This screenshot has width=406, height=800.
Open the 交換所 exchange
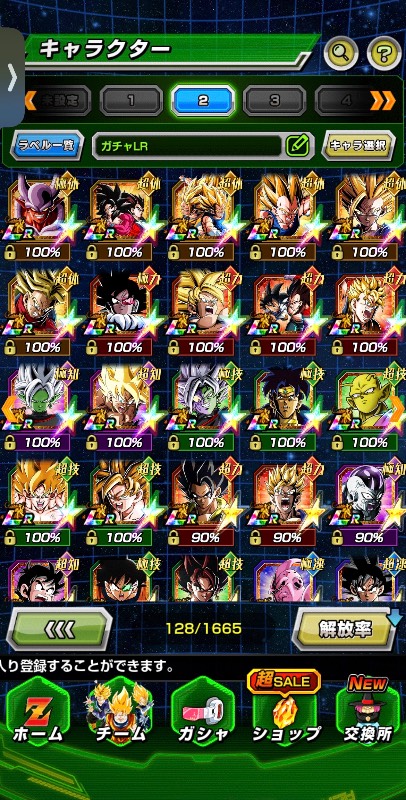[x=368, y=712]
